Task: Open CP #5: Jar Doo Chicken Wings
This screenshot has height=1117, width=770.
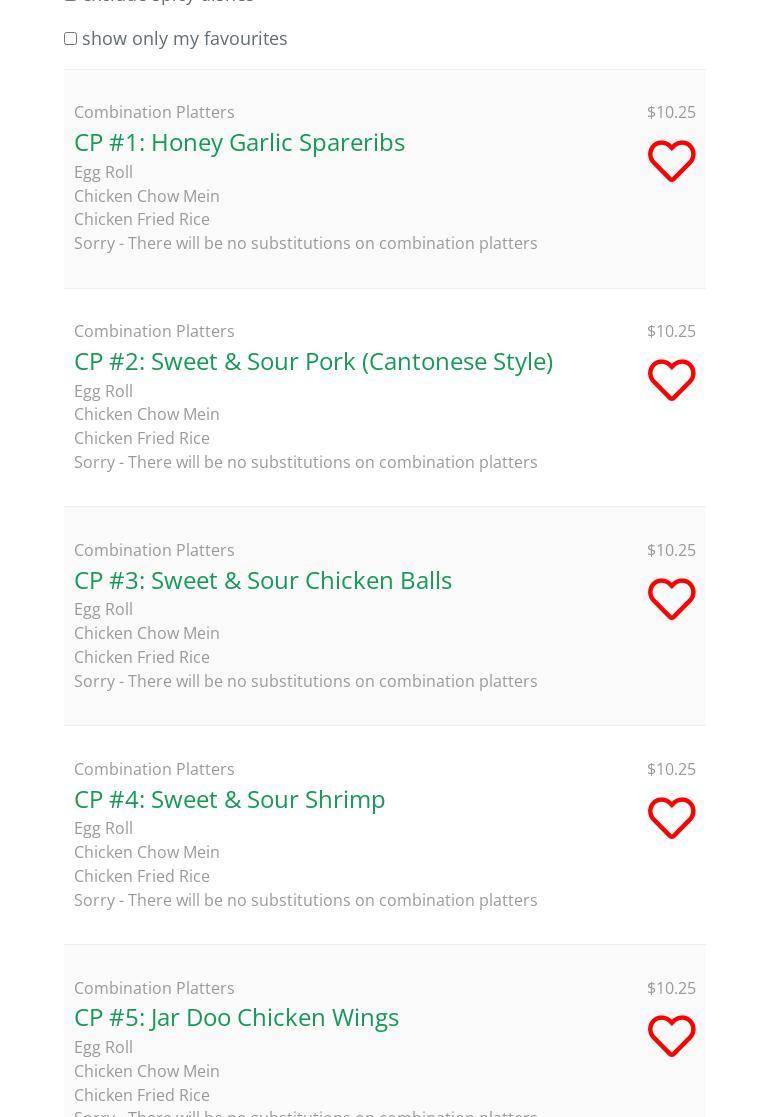Action: pos(236,1017)
